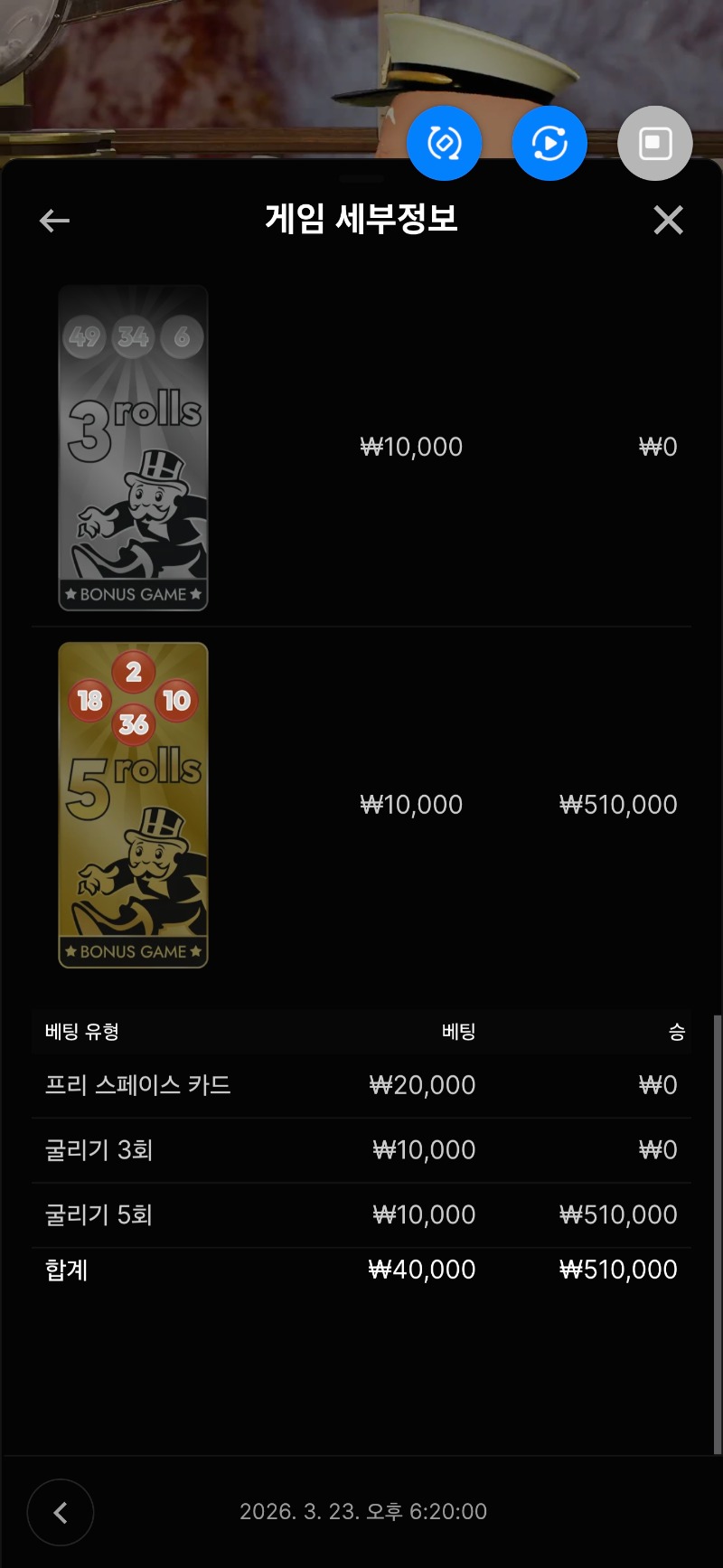Go back using the header arrow

point(55,221)
